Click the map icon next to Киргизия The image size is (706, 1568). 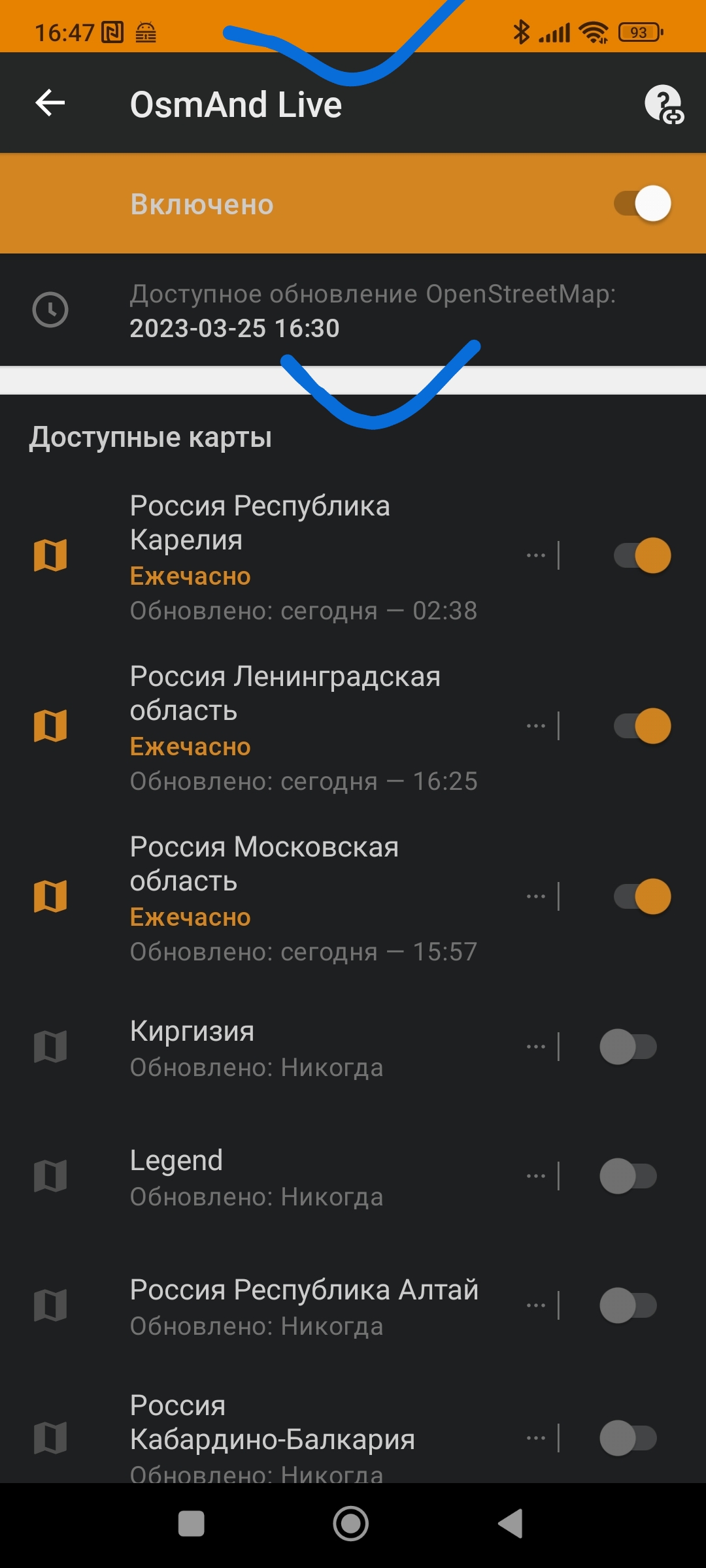52,1047
